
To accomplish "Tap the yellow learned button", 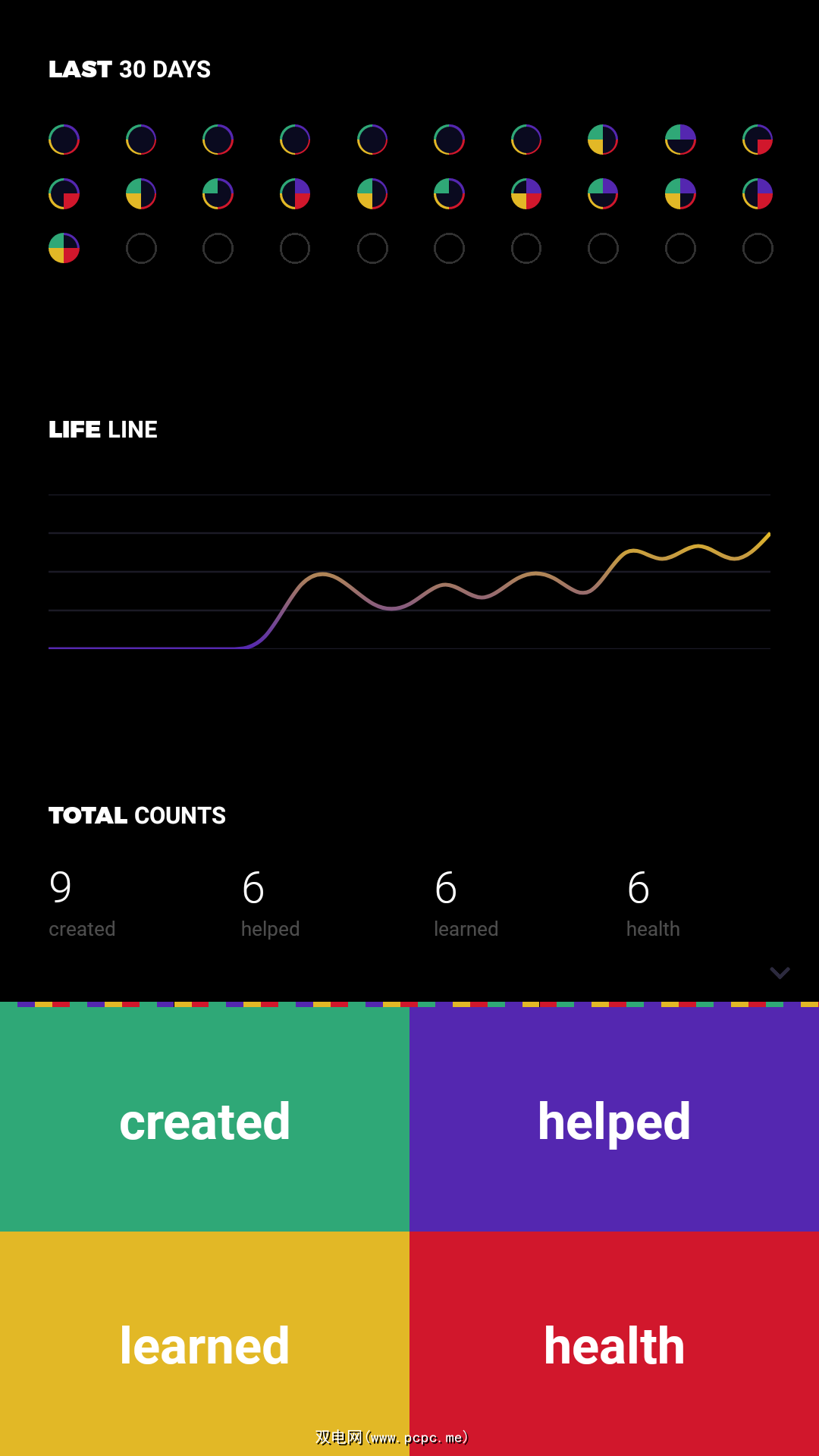I will click(x=205, y=1344).
